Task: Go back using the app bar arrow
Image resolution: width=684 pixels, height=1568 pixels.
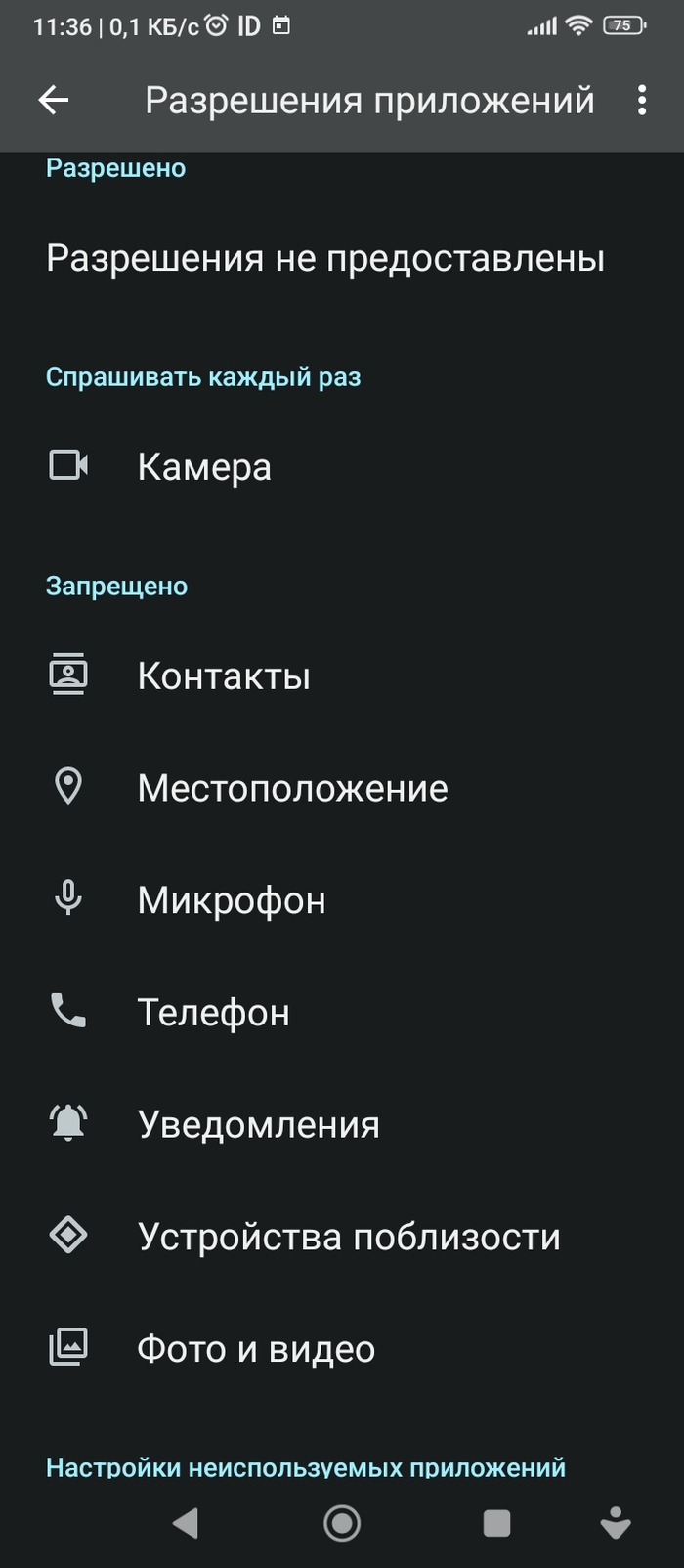Action: (53, 100)
